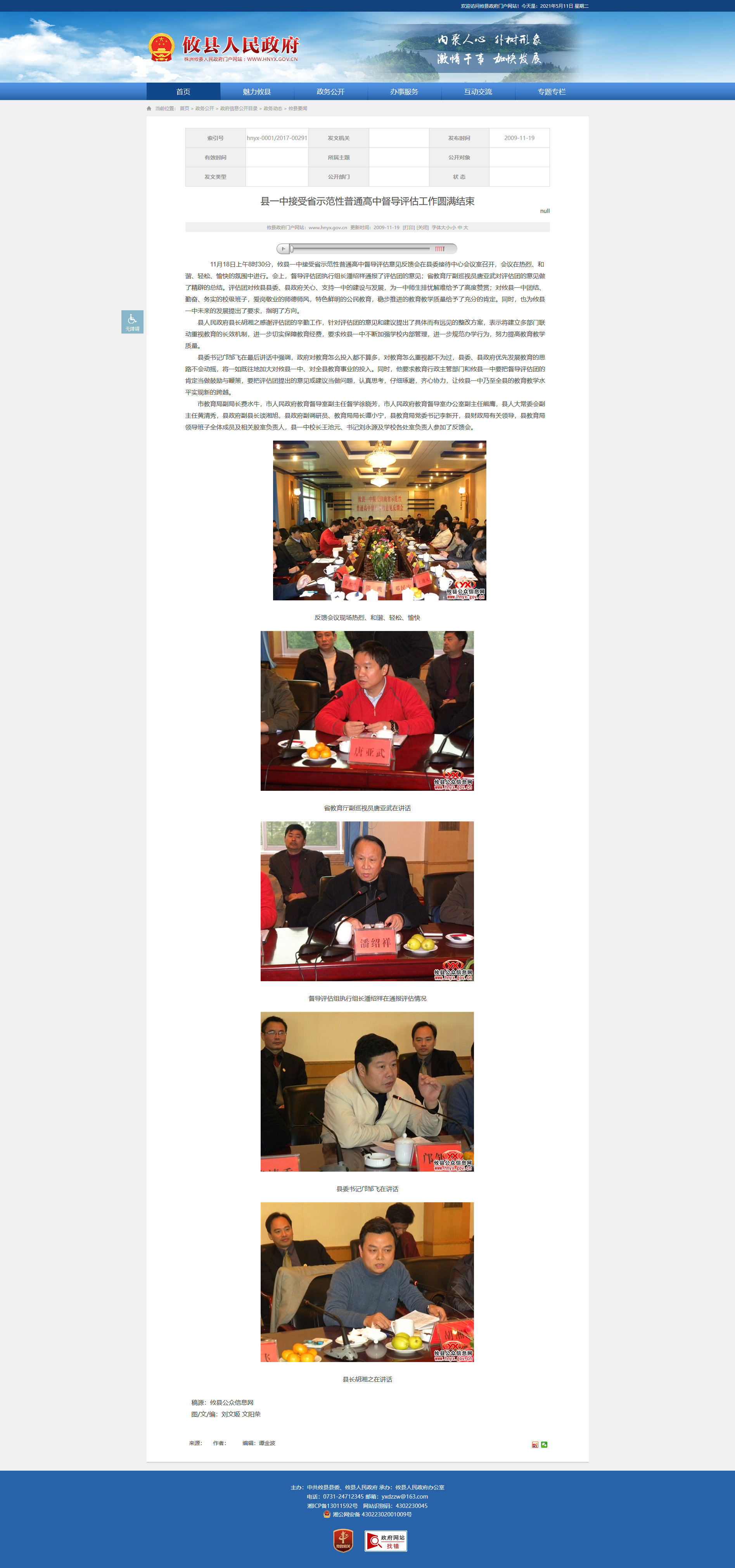The image size is (735, 1568).
Task: Share the article to WeChat
Action: pyautogui.click(x=545, y=1444)
